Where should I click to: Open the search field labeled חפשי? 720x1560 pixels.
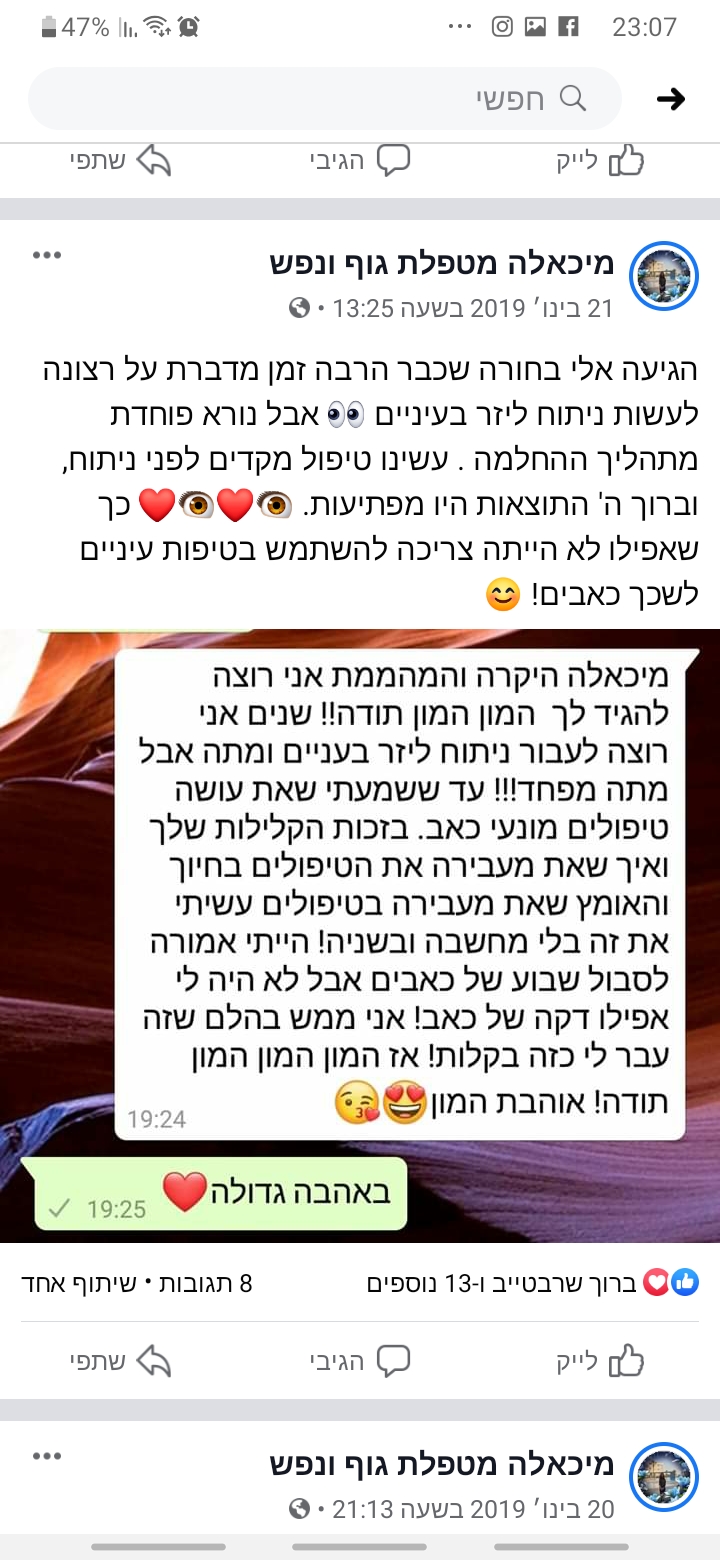(325, 98)
